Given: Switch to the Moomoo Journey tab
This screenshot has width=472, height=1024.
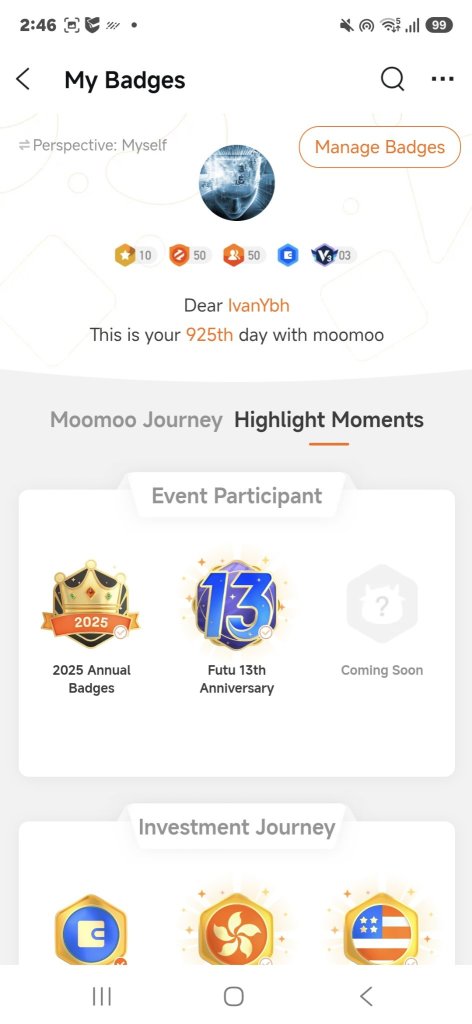Looking at the screenshot, I should (x=136, y=419).
